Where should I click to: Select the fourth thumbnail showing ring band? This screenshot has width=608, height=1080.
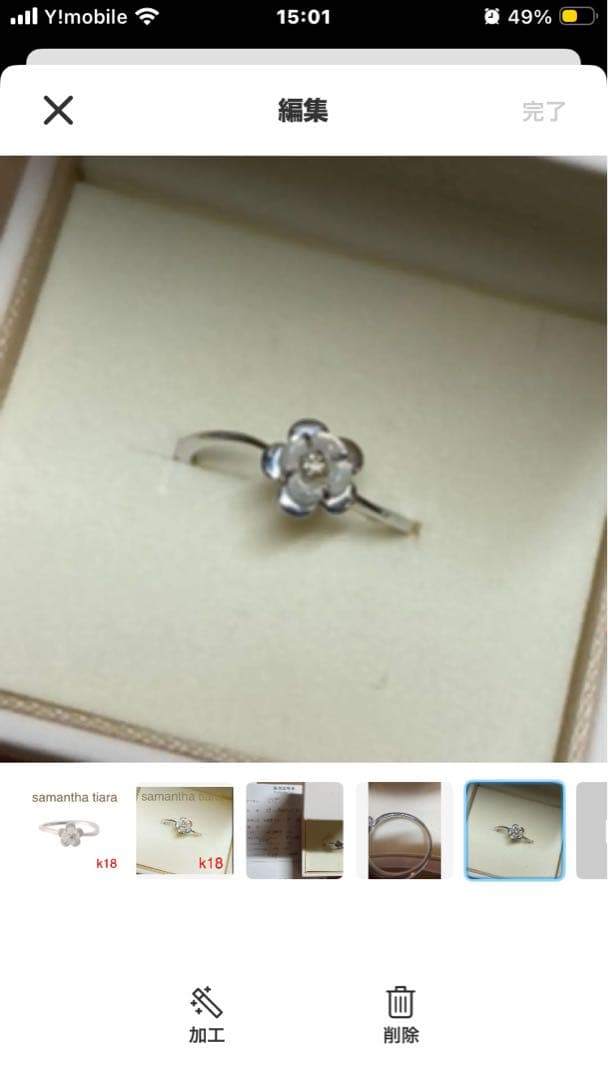click(x=404, y=830)
